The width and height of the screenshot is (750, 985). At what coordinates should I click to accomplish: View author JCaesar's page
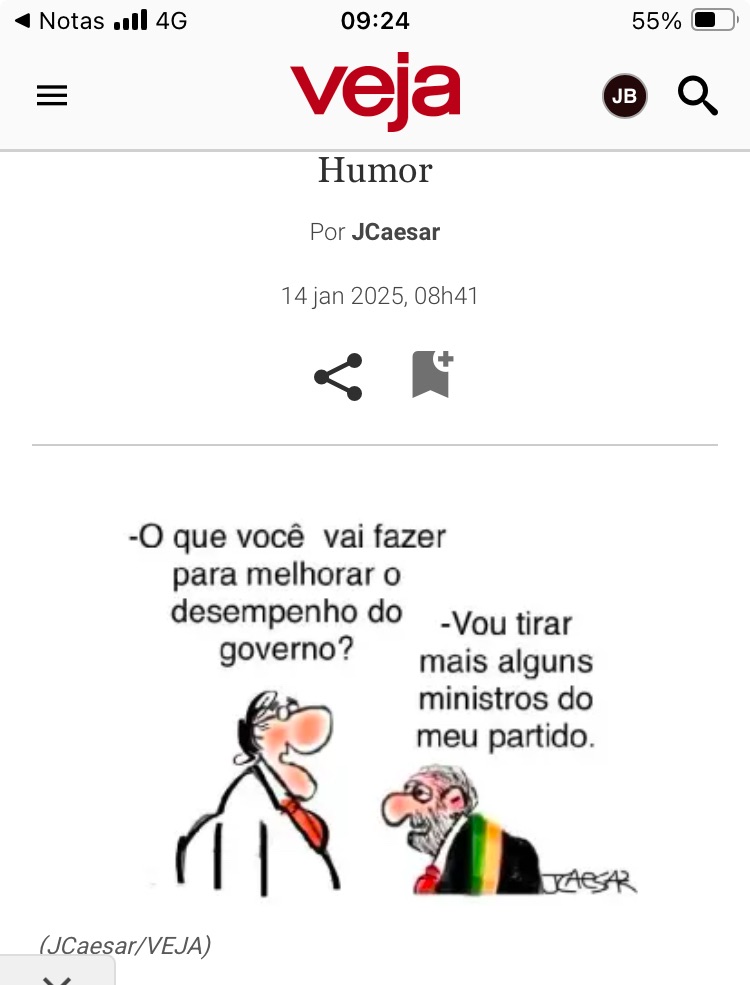(395, 232)
